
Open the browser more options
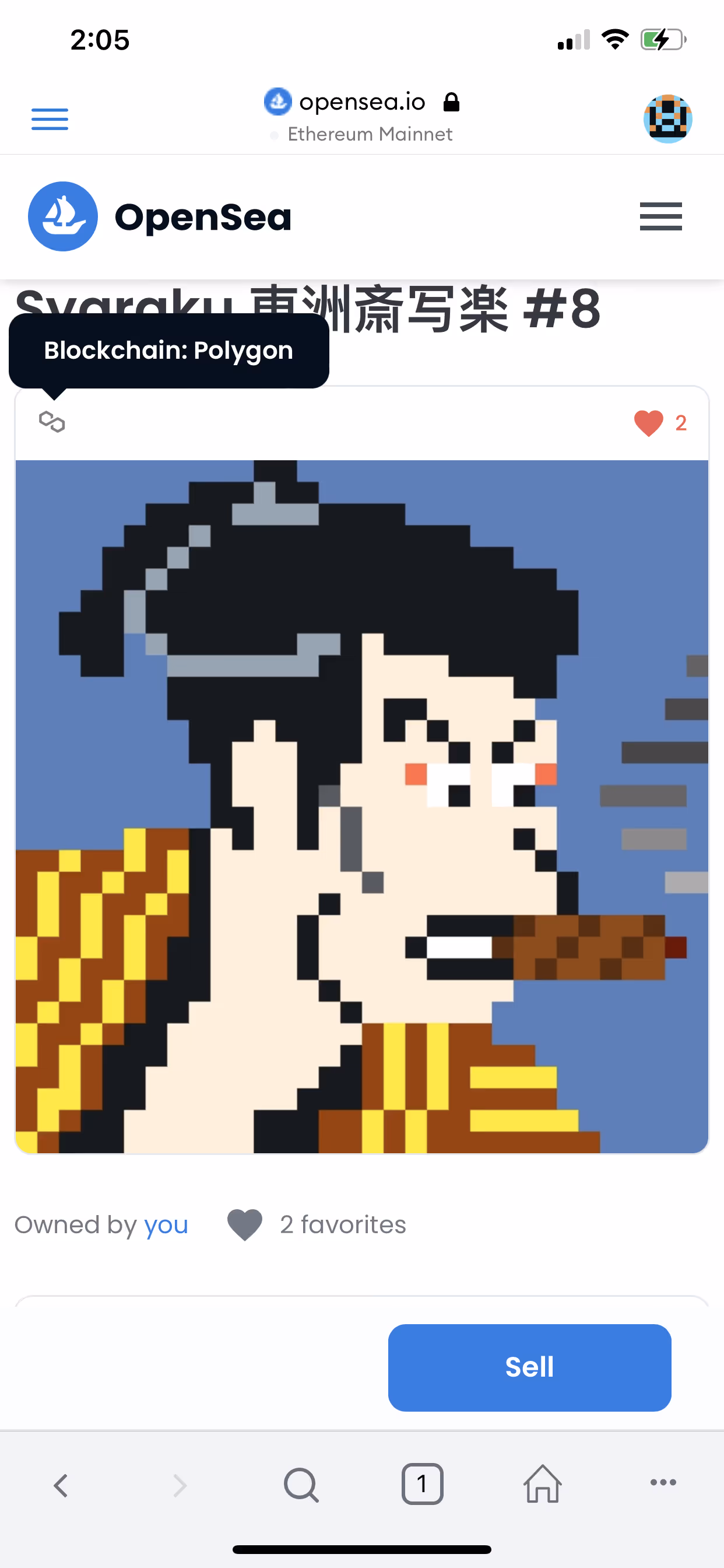(x=663, y=1483)
